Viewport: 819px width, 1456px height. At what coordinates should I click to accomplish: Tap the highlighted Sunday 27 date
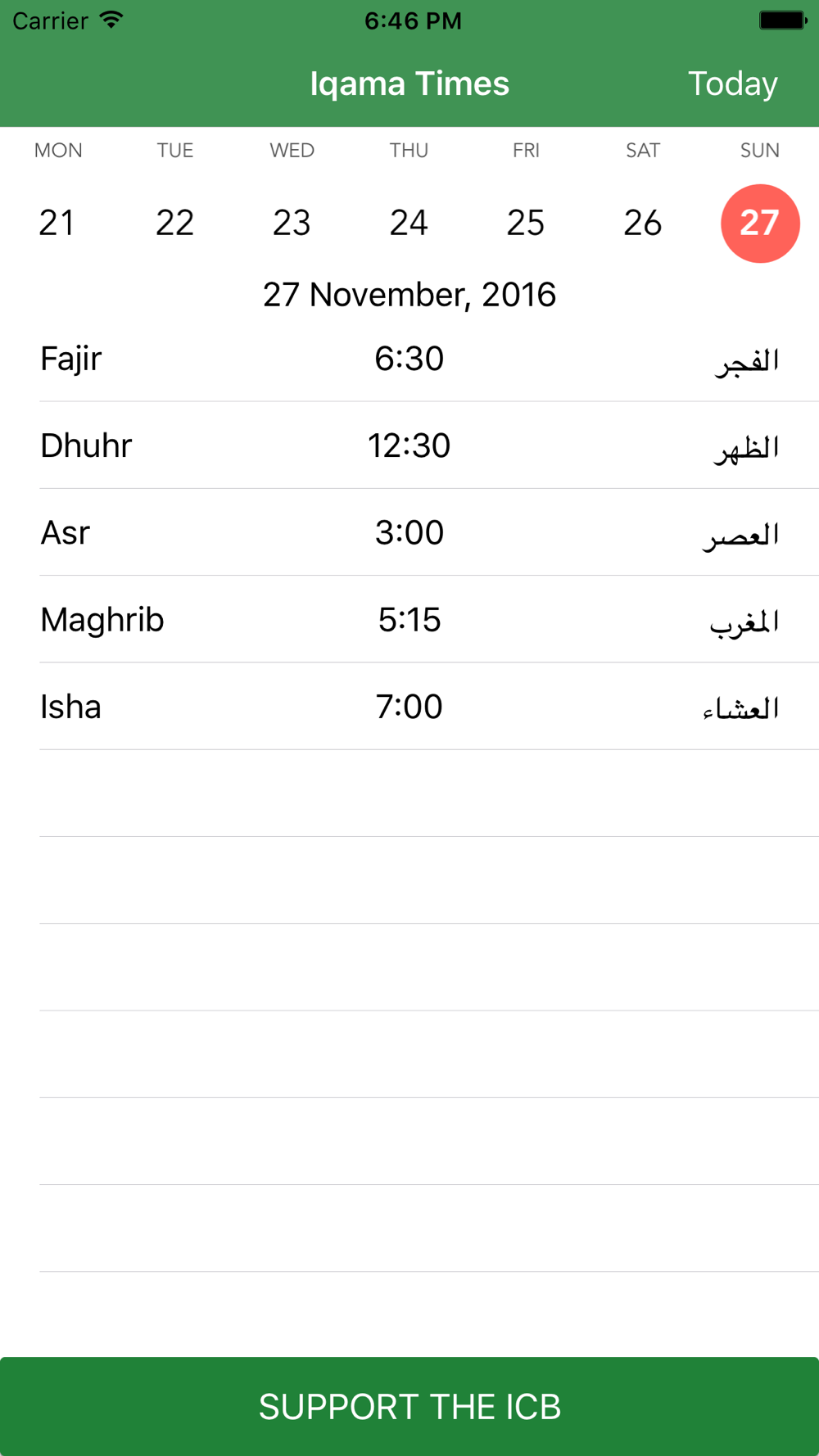pyautogui.click(x=760, y=223)
